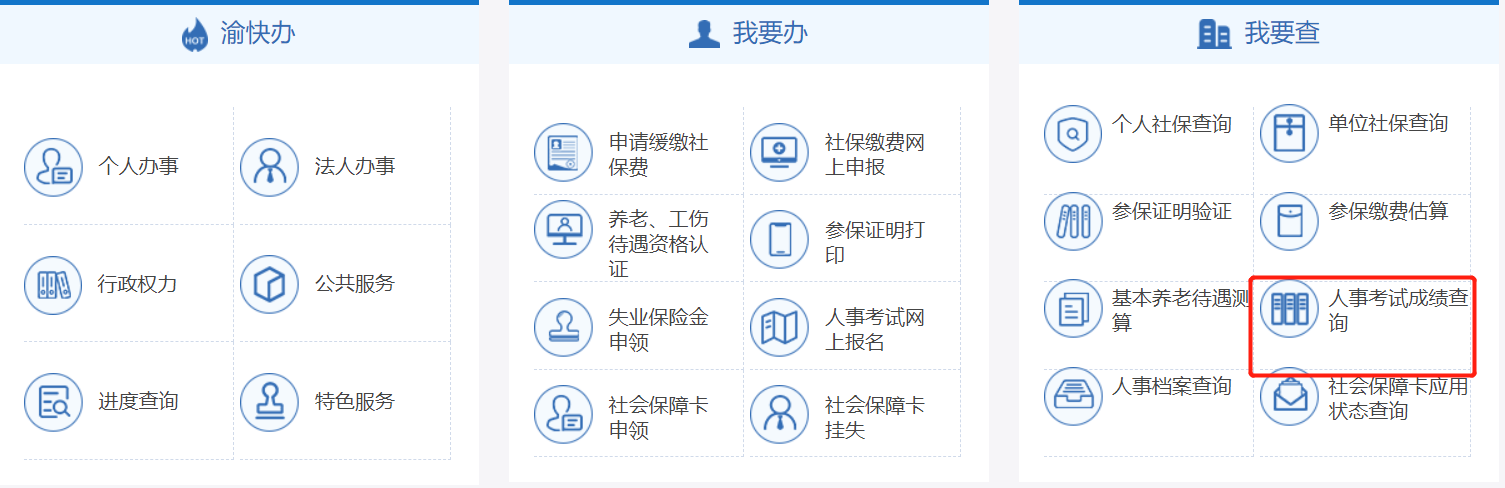
Task: Open 公共服务 section
Action: point(354,284)
